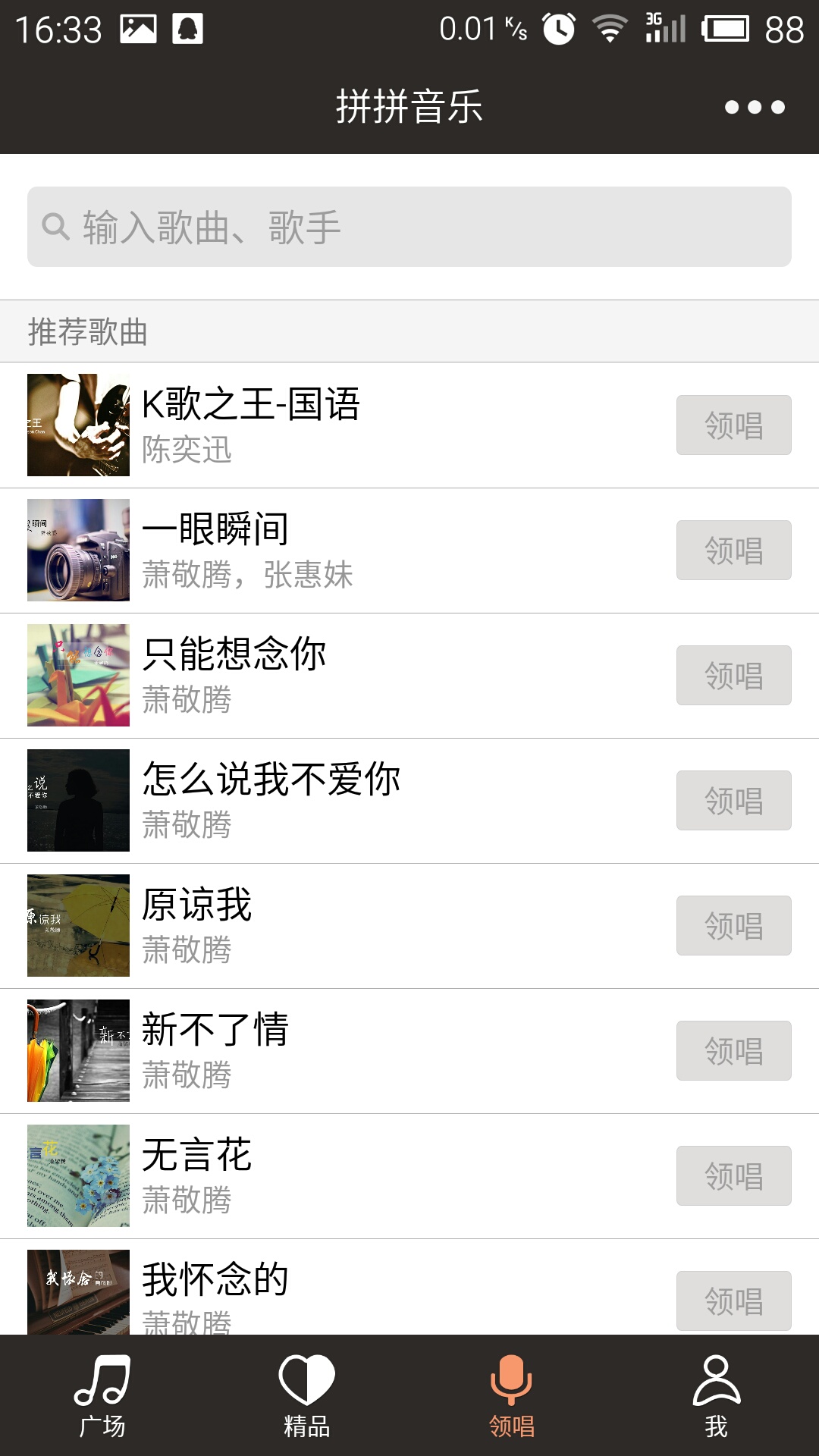Lead sing 一眼瞬间 with its 领唱 button
Image resolution: width=819 pixels, height=1456 pixels.
point(733,551)
